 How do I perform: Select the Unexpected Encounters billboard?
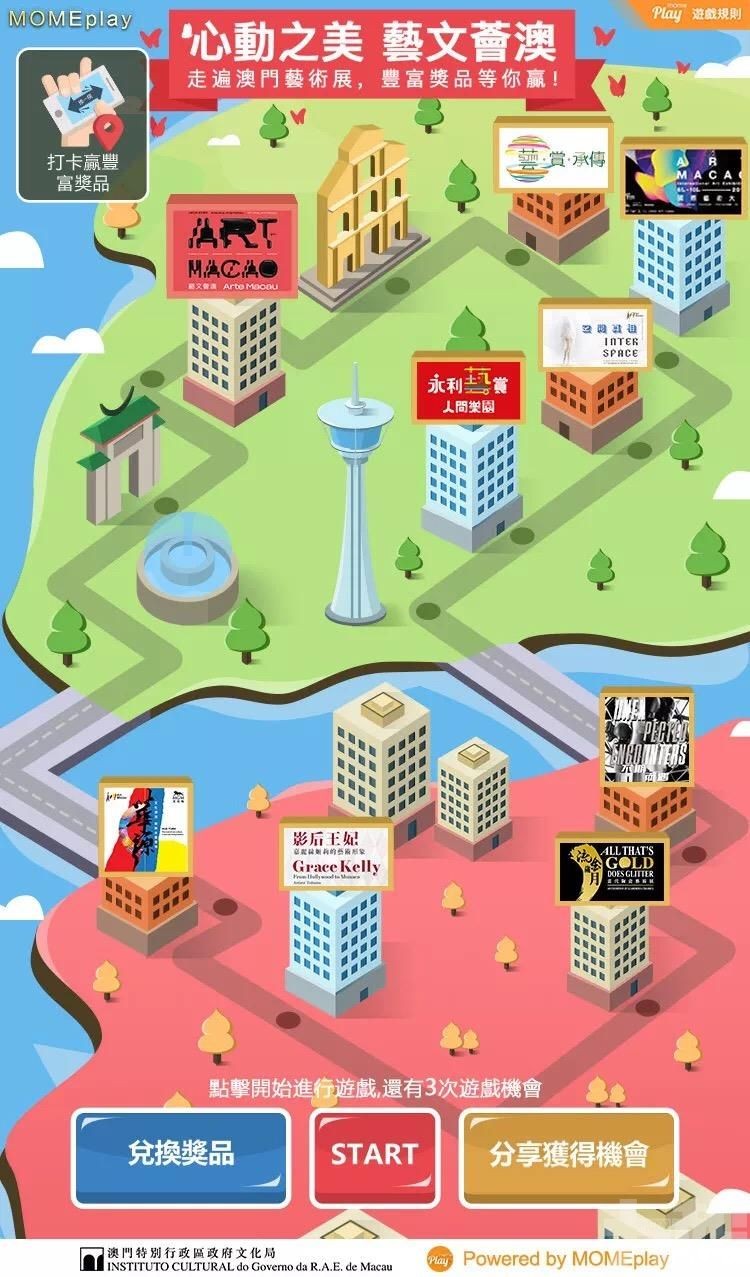pos(646,738)
